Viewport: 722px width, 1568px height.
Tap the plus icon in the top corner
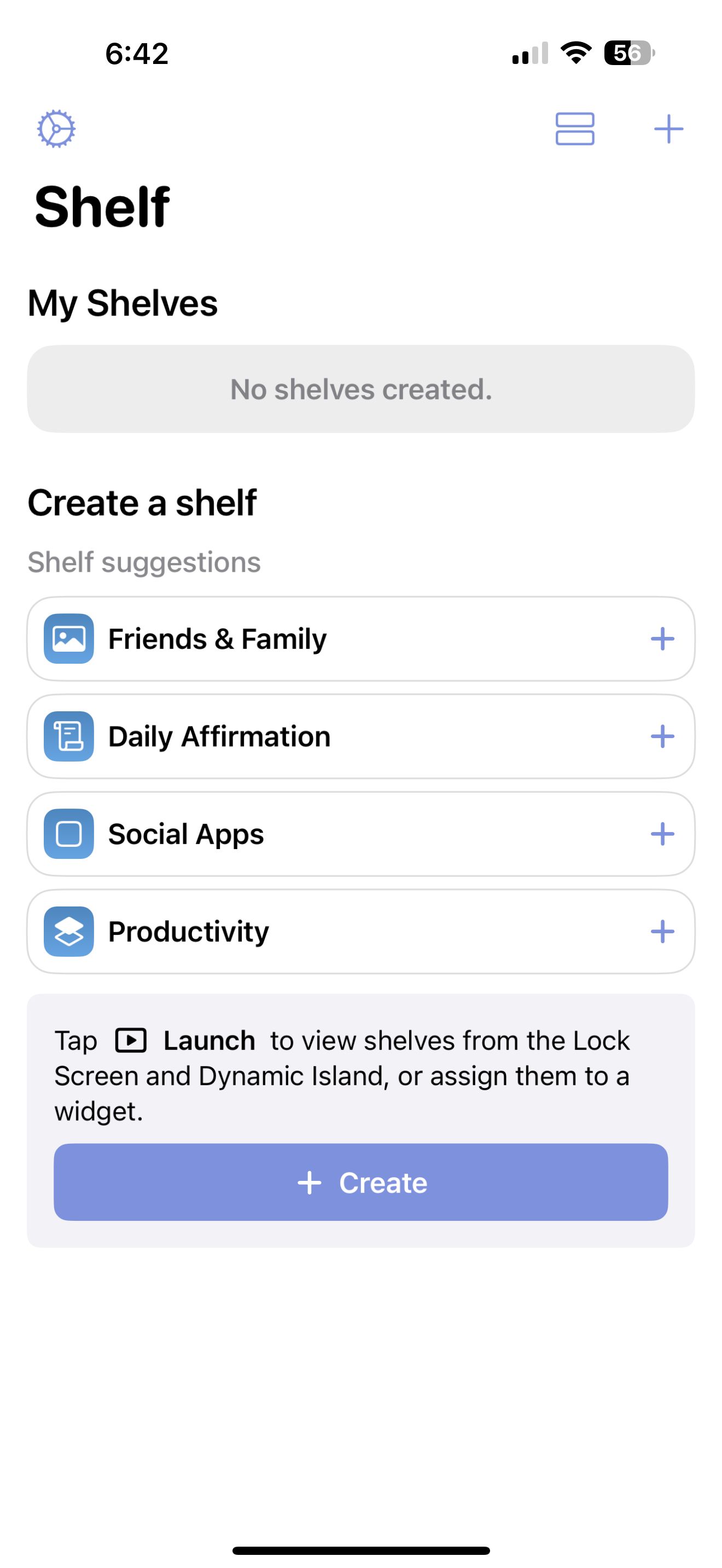click(x=668, y=128)
